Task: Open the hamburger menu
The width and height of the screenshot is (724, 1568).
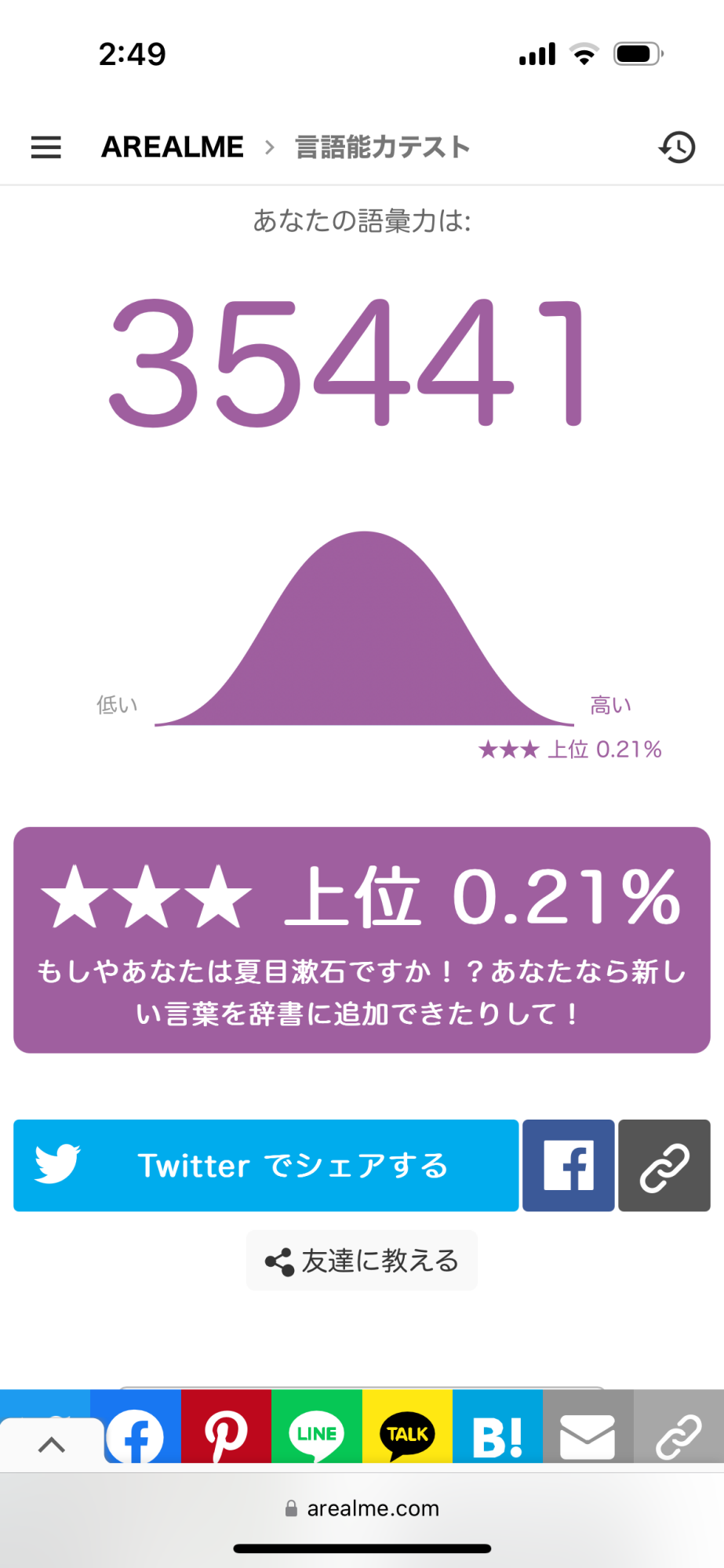Action: tap(46, 147)
